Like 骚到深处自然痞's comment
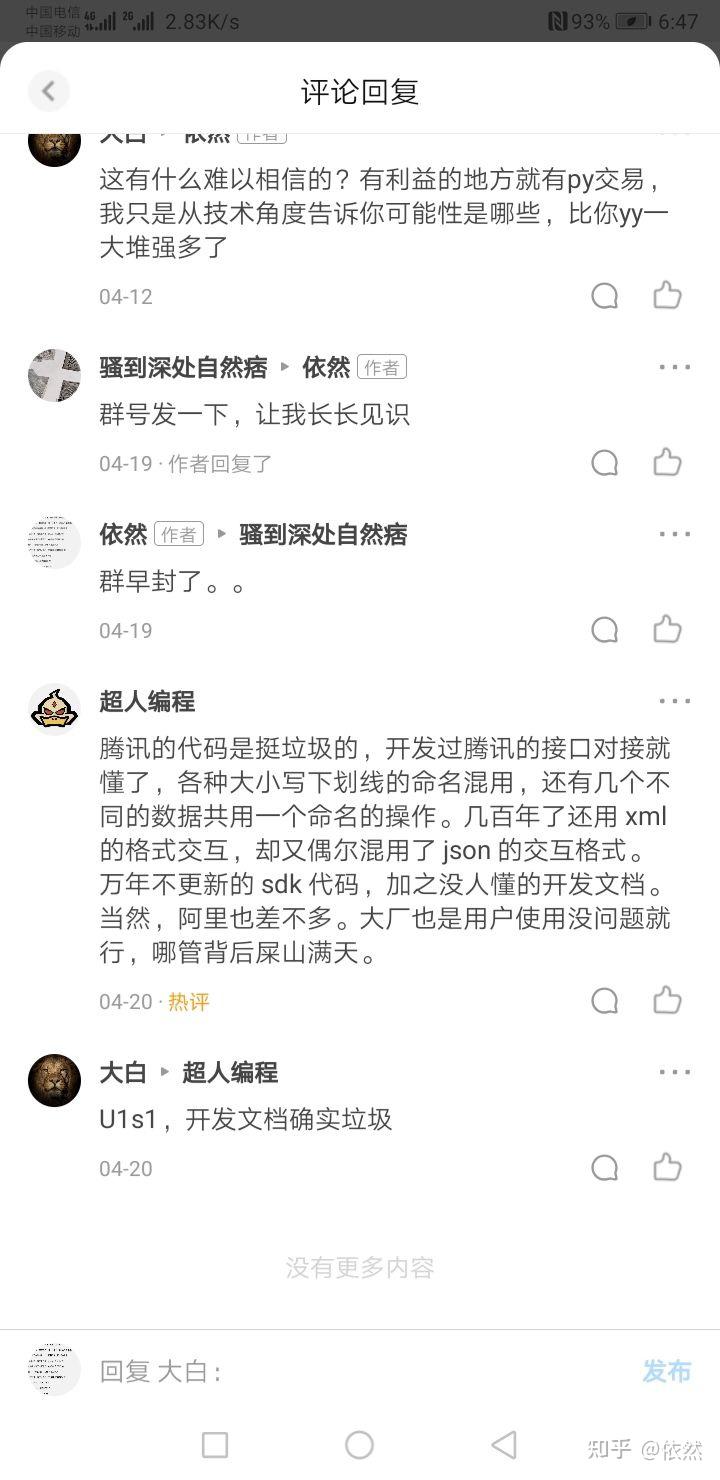 coord(667,463)
